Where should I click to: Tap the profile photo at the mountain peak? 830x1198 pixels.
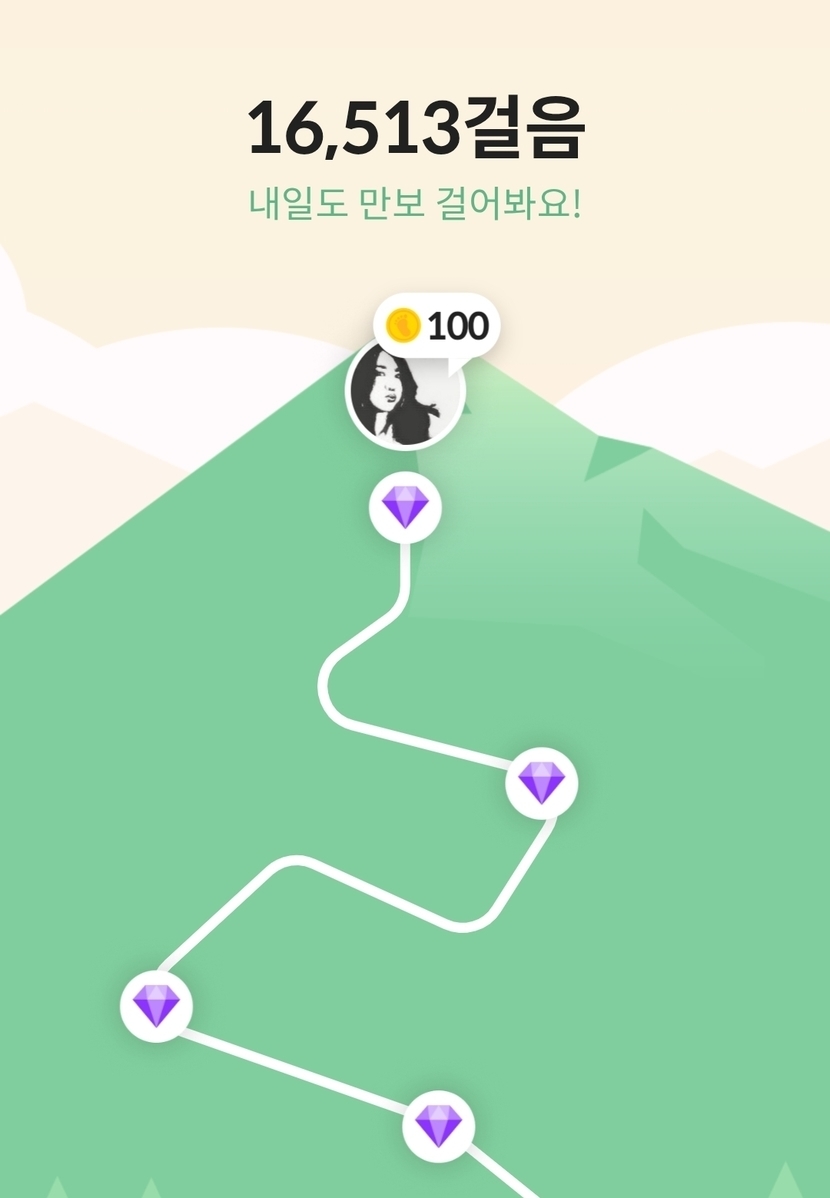(x=404, y=395)
